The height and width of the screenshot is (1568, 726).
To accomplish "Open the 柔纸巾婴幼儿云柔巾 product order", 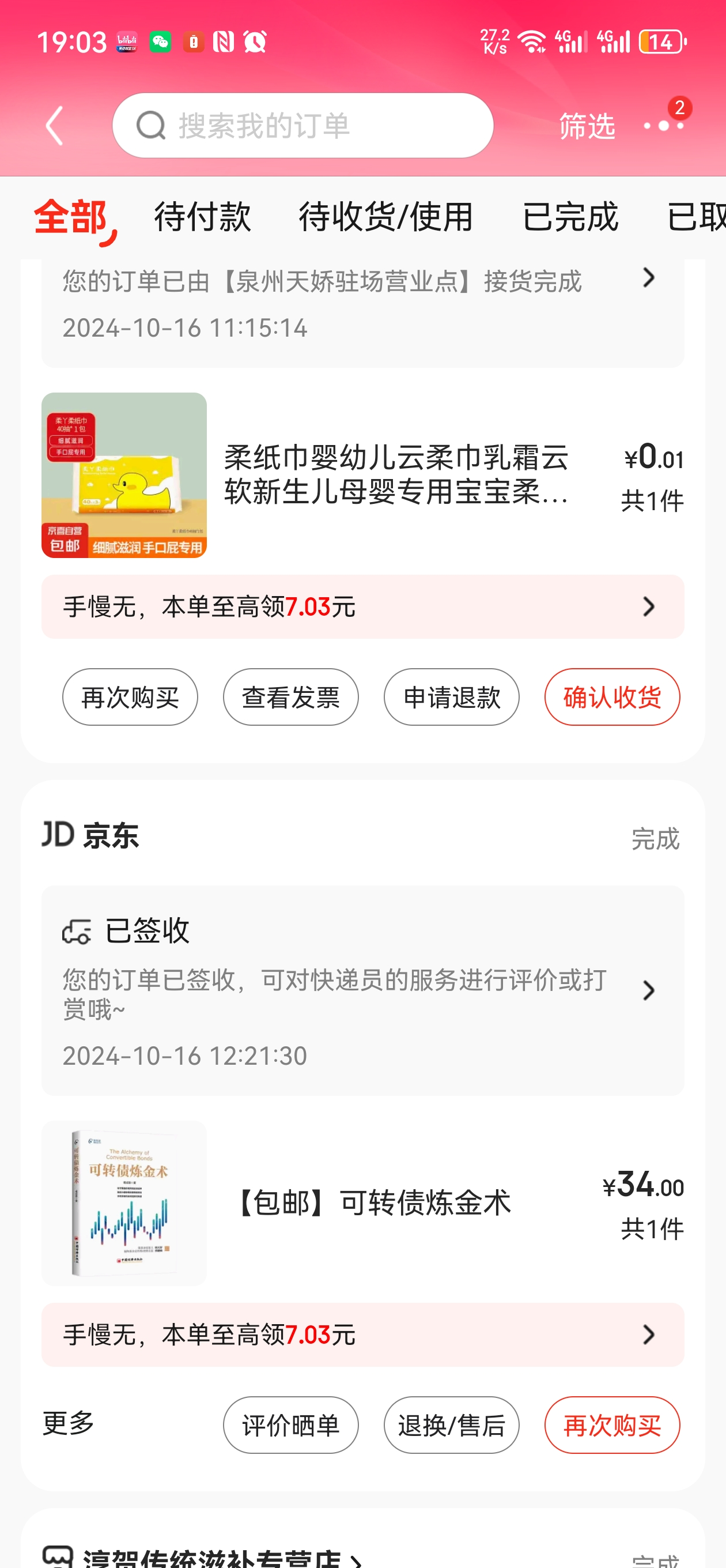I will [396, 475].
